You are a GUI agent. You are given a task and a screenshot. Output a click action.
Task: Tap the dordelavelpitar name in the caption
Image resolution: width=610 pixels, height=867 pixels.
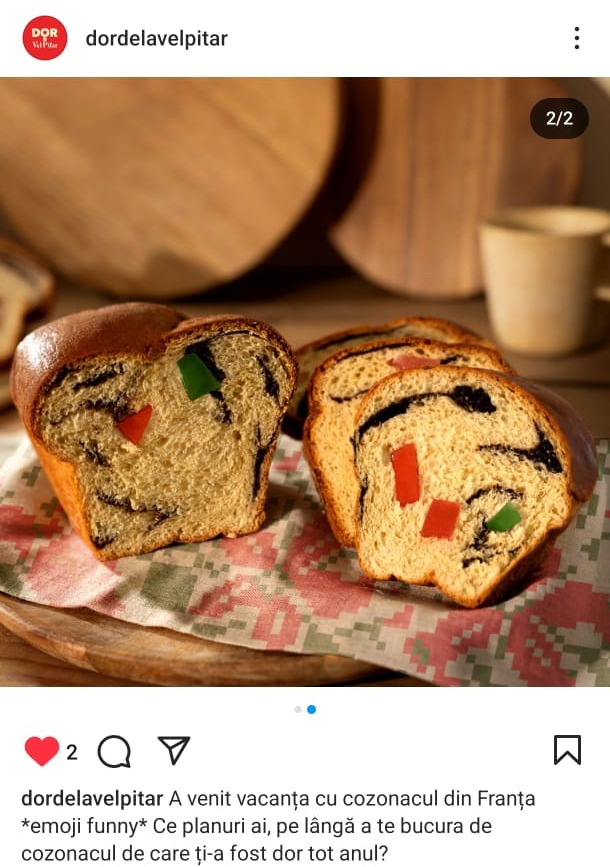(x=92, y=799)
